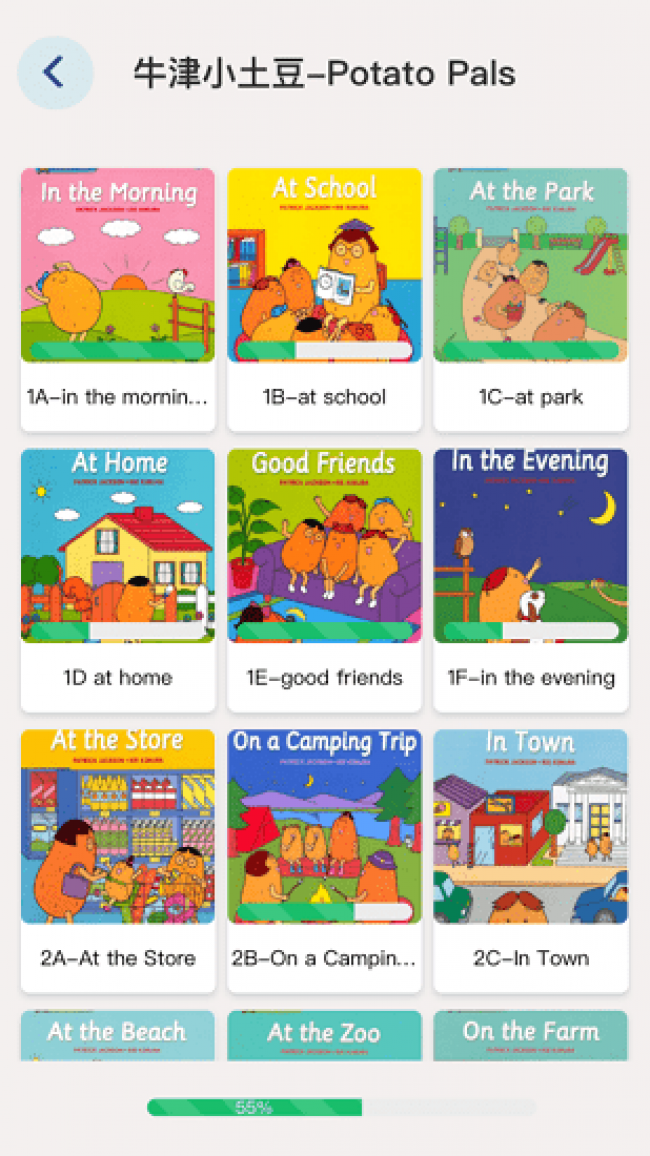Open the On the Farm book
Image resolution: width=650 pixels, height=1156 pixels.
pyautogui.click(x=531, y=1036)
